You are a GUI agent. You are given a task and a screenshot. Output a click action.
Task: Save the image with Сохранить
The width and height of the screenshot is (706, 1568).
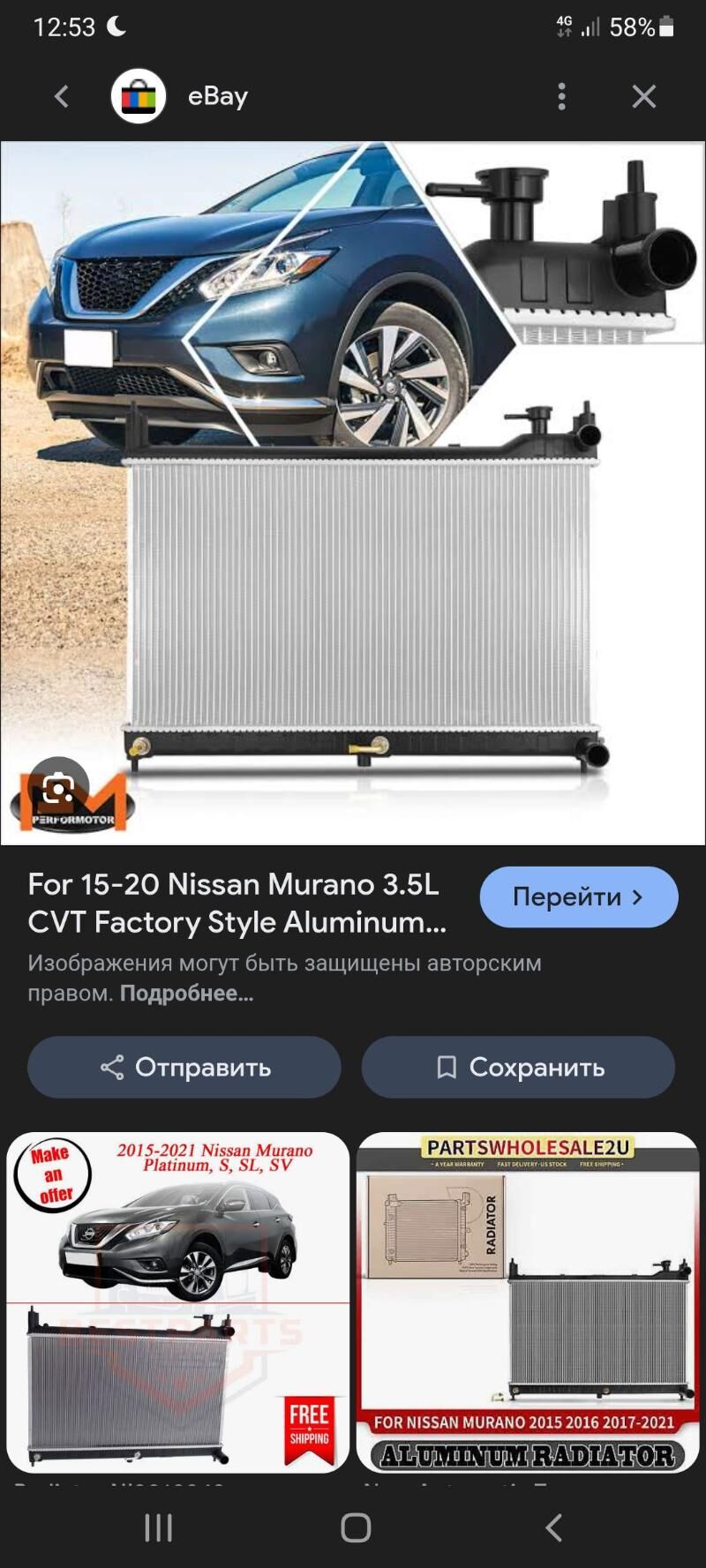(x=519, y=1067)
